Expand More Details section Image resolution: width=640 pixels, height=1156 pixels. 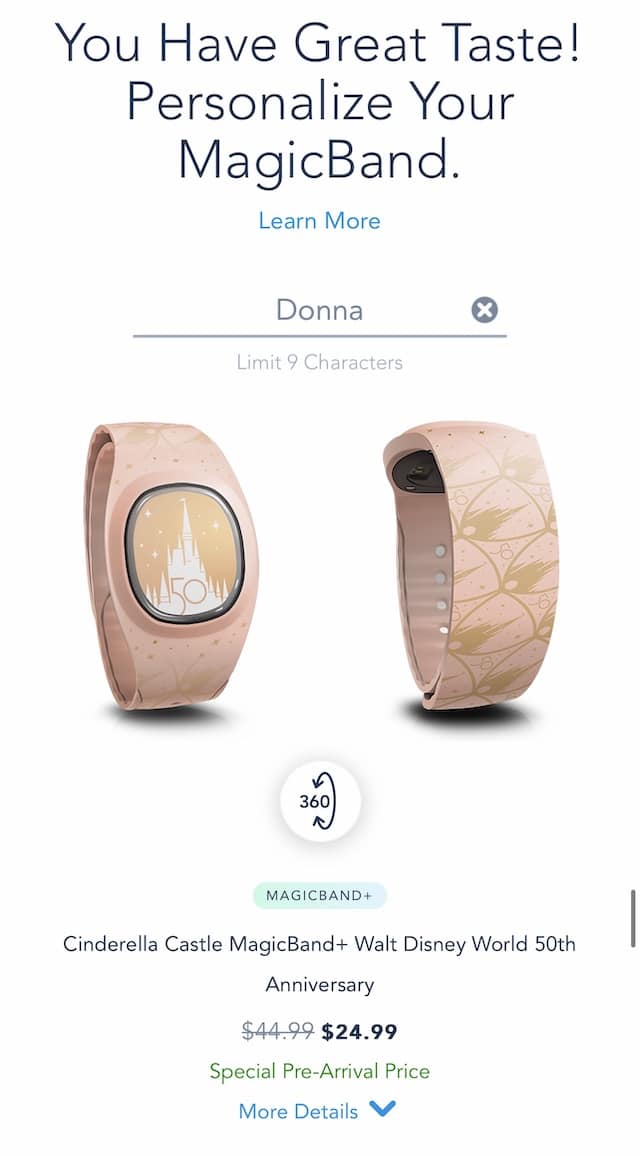317,1111
